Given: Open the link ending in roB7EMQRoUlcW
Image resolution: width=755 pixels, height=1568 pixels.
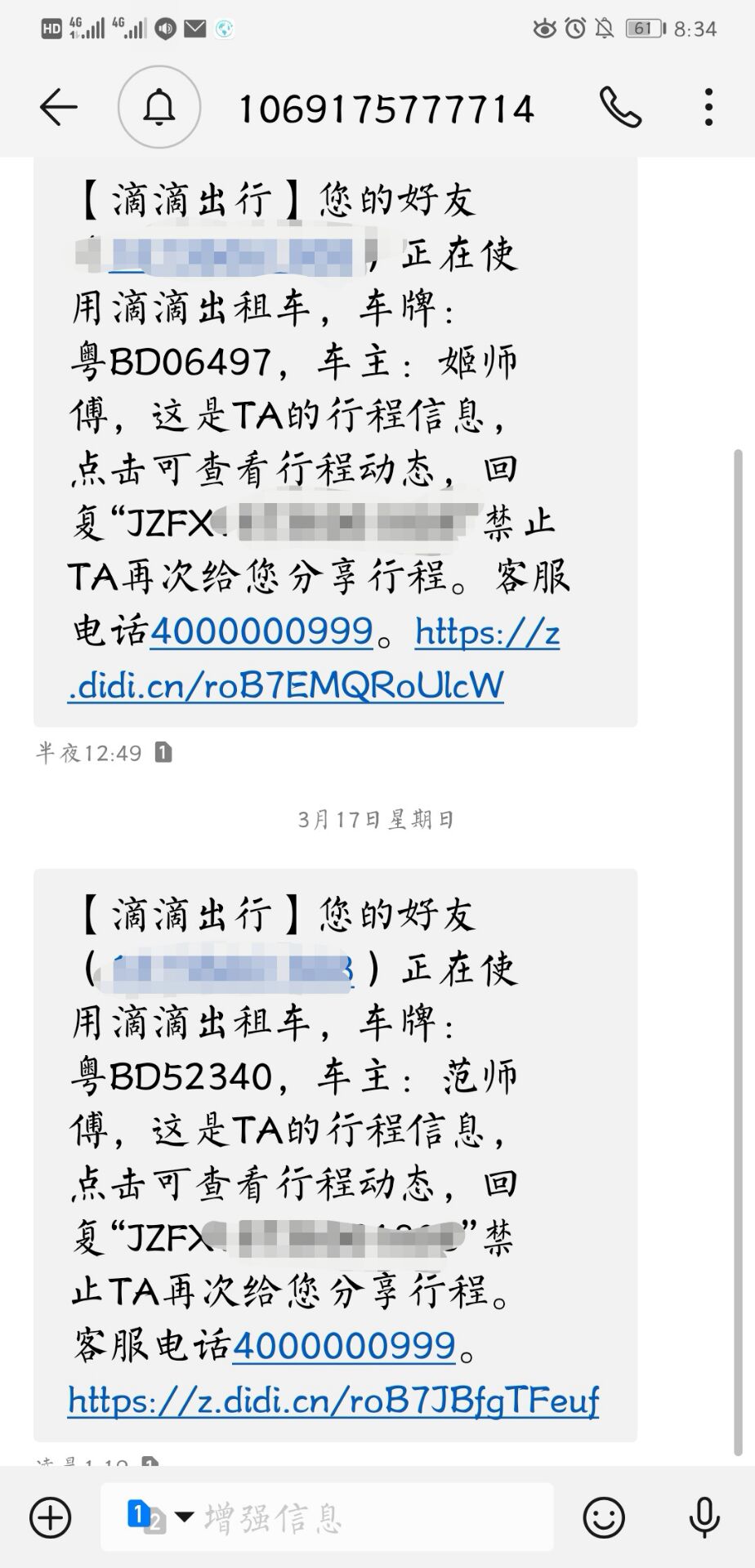Looking at the screenshot, I should 314,658.
